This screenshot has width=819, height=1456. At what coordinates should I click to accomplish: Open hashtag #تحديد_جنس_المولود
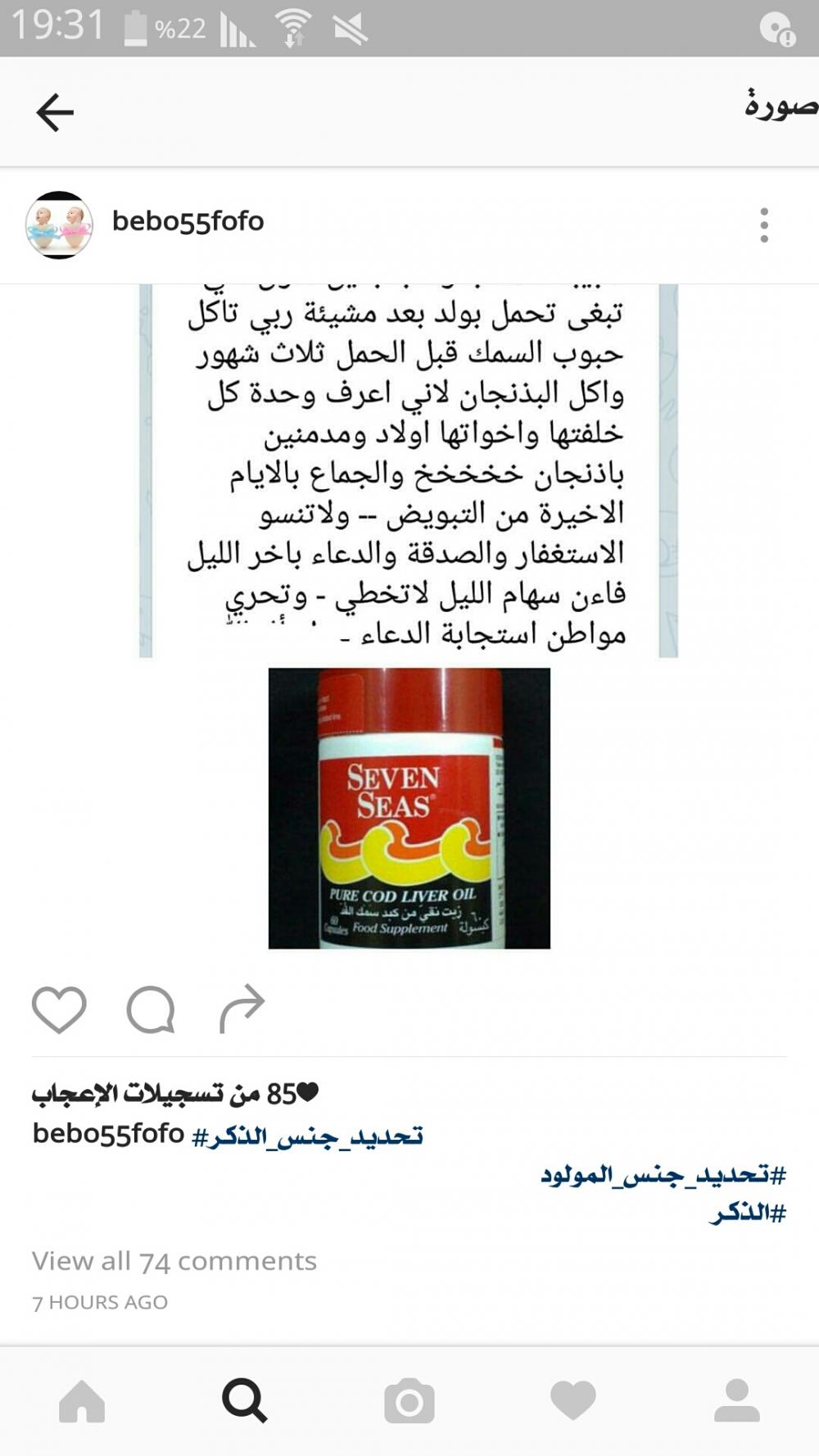[x=663, y=1175]
